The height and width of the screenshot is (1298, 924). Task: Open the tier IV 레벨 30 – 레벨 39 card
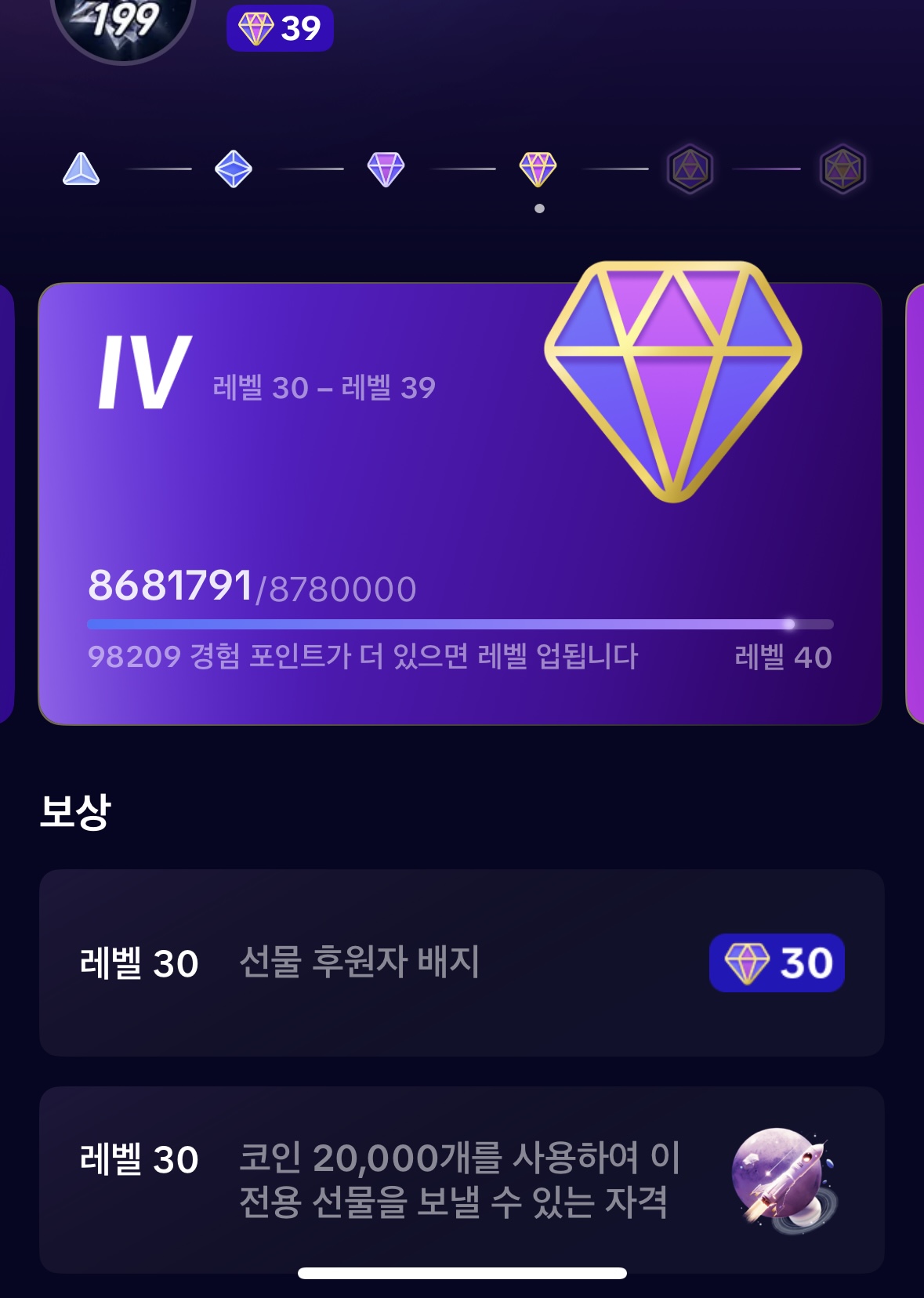460,503
